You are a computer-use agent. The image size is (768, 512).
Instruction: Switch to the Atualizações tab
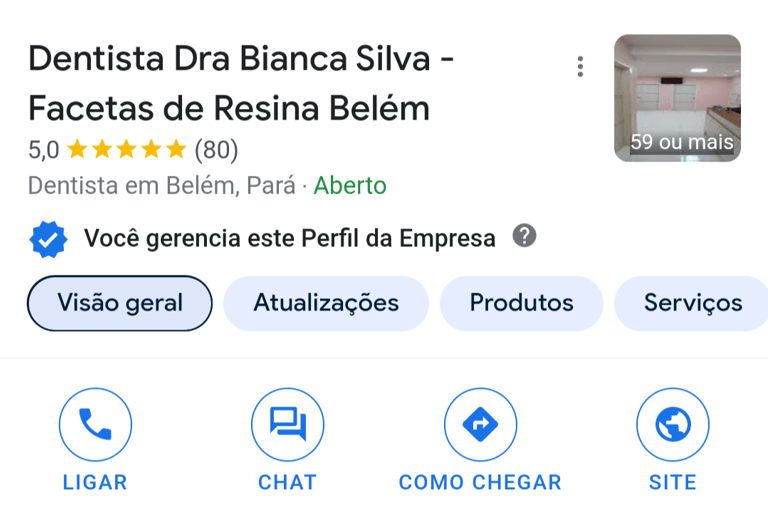pyautogui.click(x=326, y=303)
